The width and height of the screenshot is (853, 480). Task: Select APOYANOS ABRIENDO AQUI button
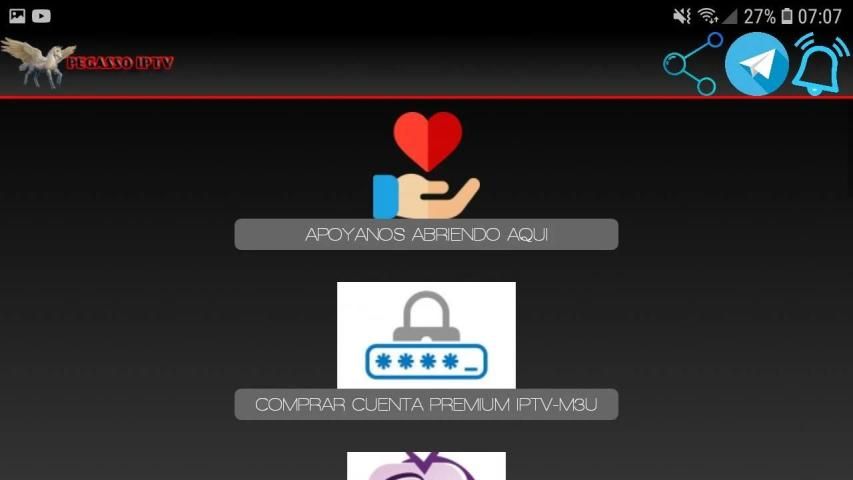click(x=426, y=235)
